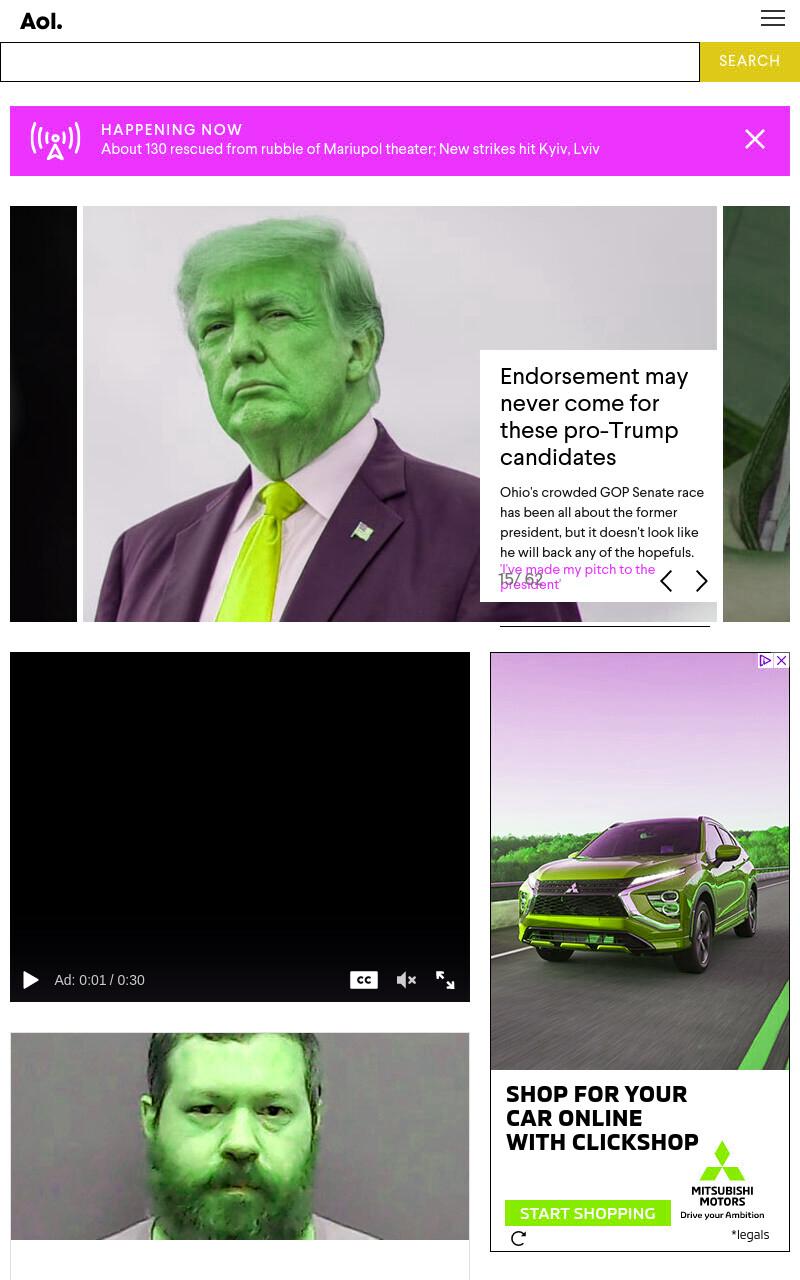Play the video ad
Viewport: 800px width, 1280px height.
pos(31,980)
